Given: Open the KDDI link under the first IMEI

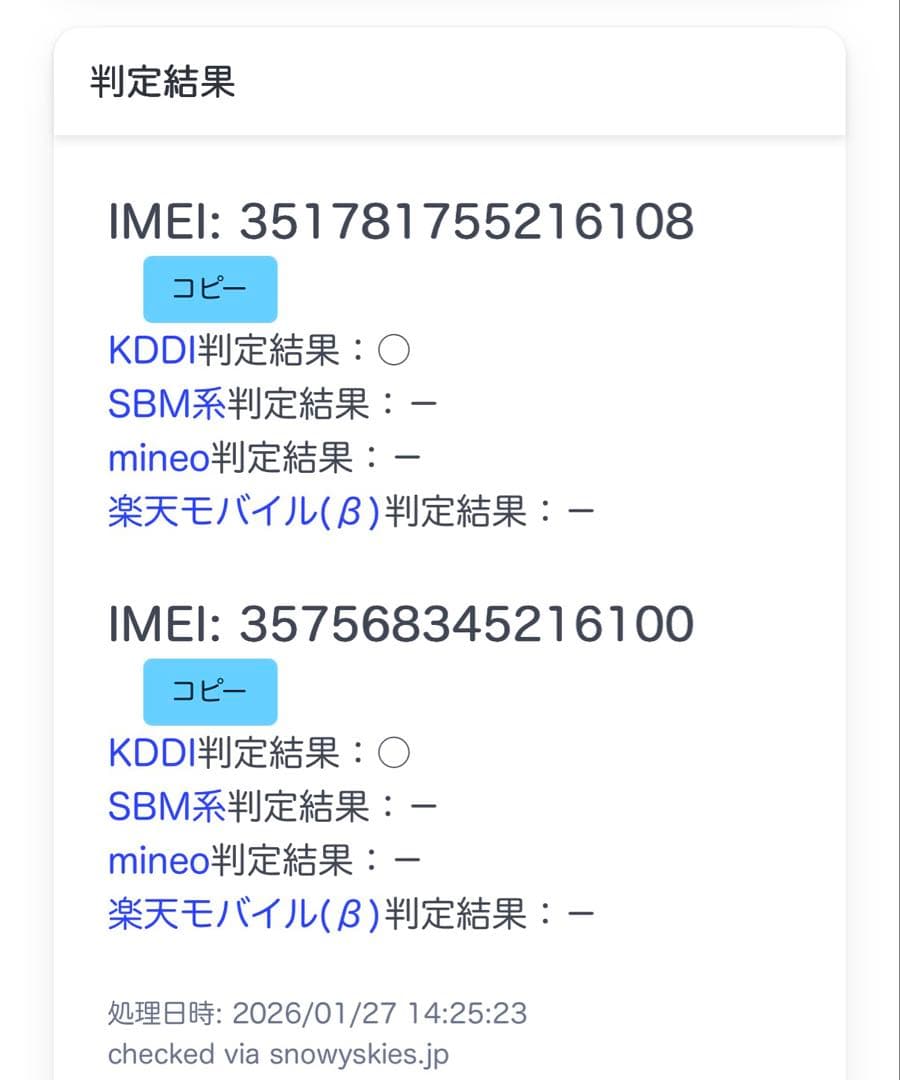Looking at the screenshot, I should click(x=152, y=350).
